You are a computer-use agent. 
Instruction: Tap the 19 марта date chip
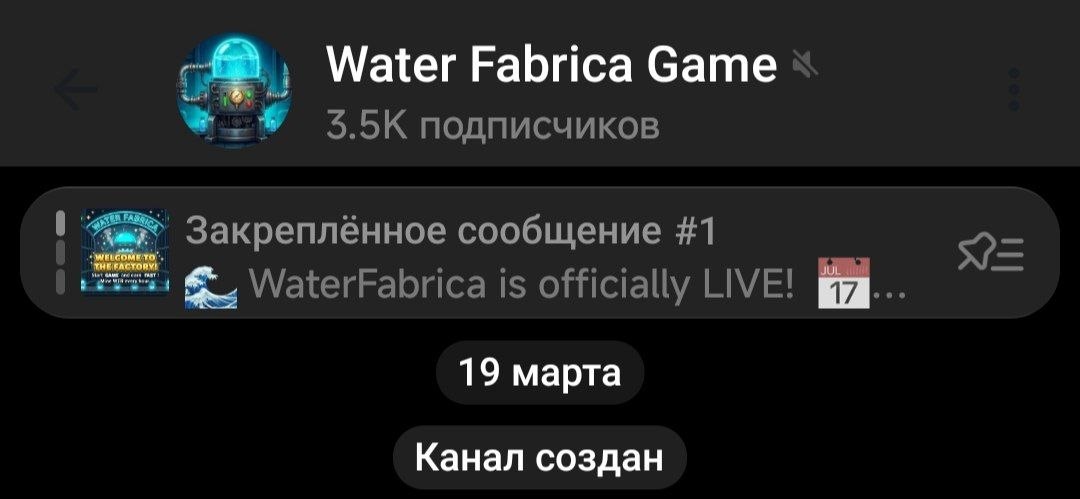(540, 372)
